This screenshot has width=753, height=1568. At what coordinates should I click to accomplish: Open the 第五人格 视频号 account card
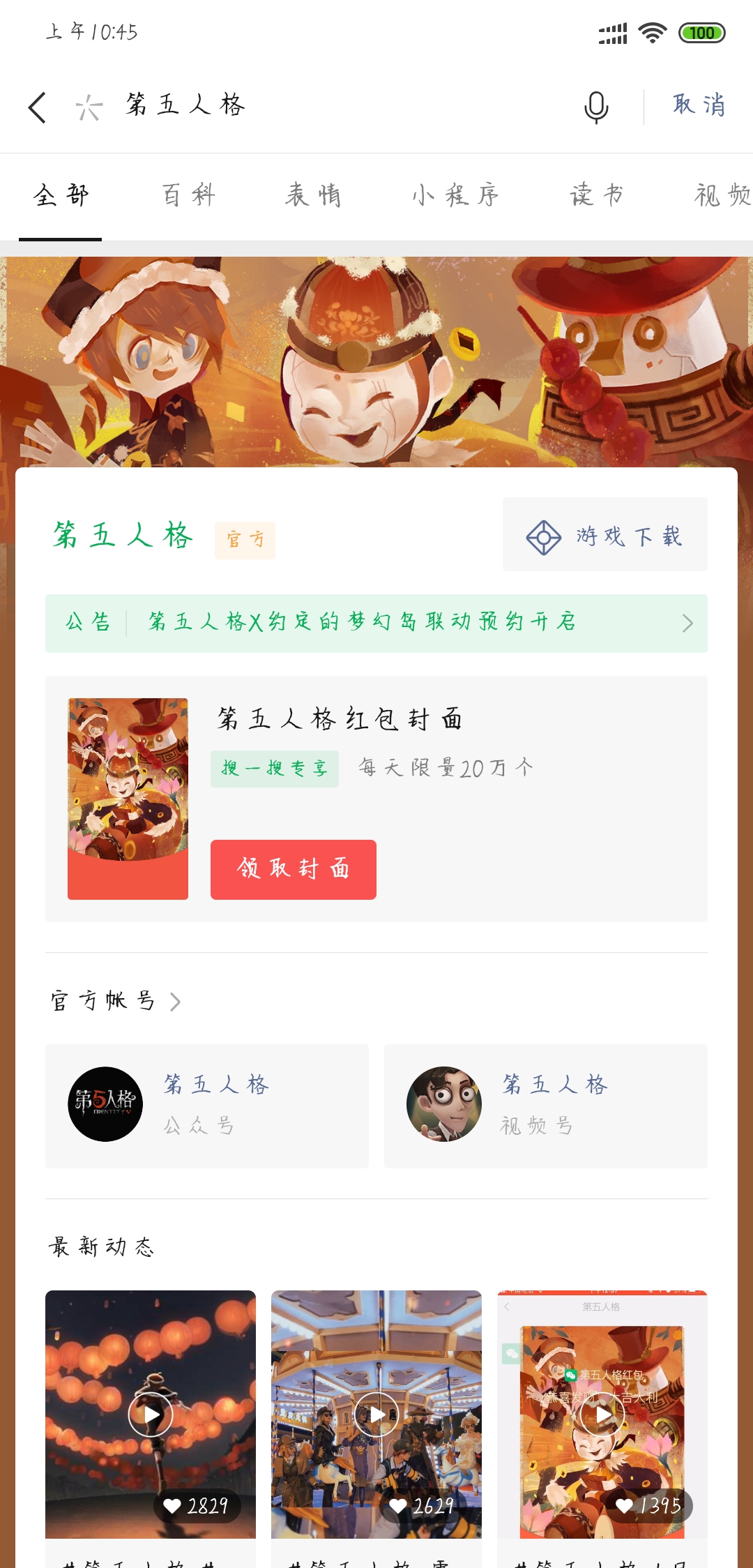pyautogui.click(x=546, y=1106)
